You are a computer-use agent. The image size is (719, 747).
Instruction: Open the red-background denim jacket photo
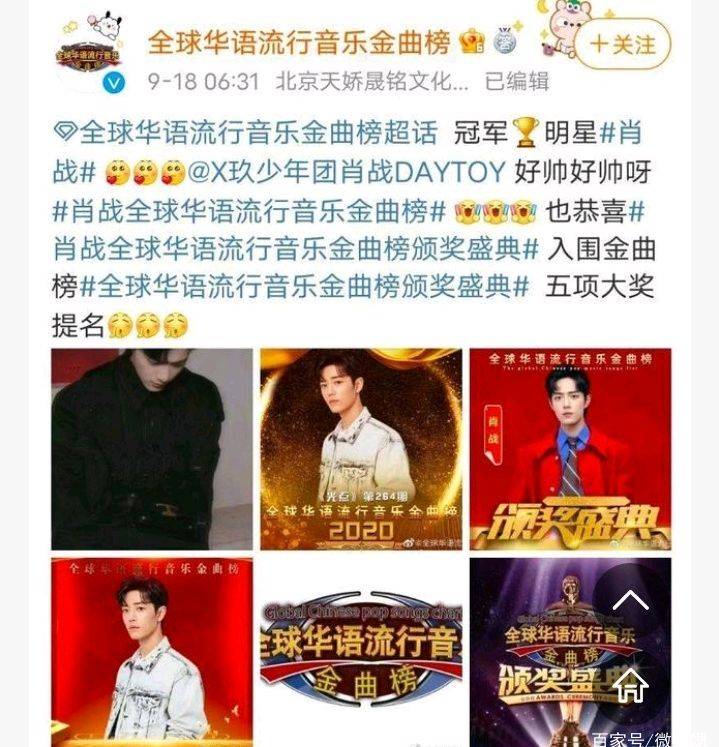click(152, 652)
